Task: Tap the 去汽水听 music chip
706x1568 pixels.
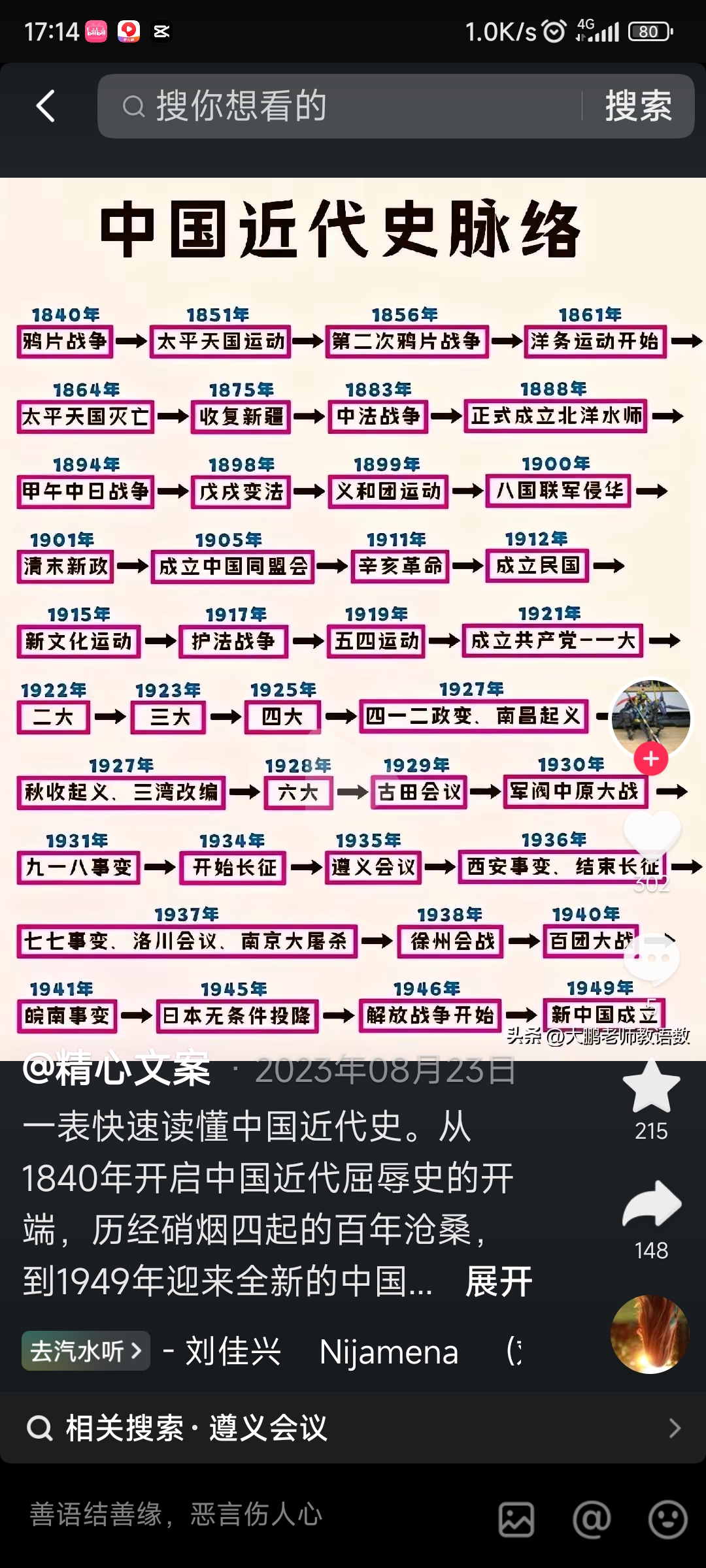Action: coord(86,1350)
